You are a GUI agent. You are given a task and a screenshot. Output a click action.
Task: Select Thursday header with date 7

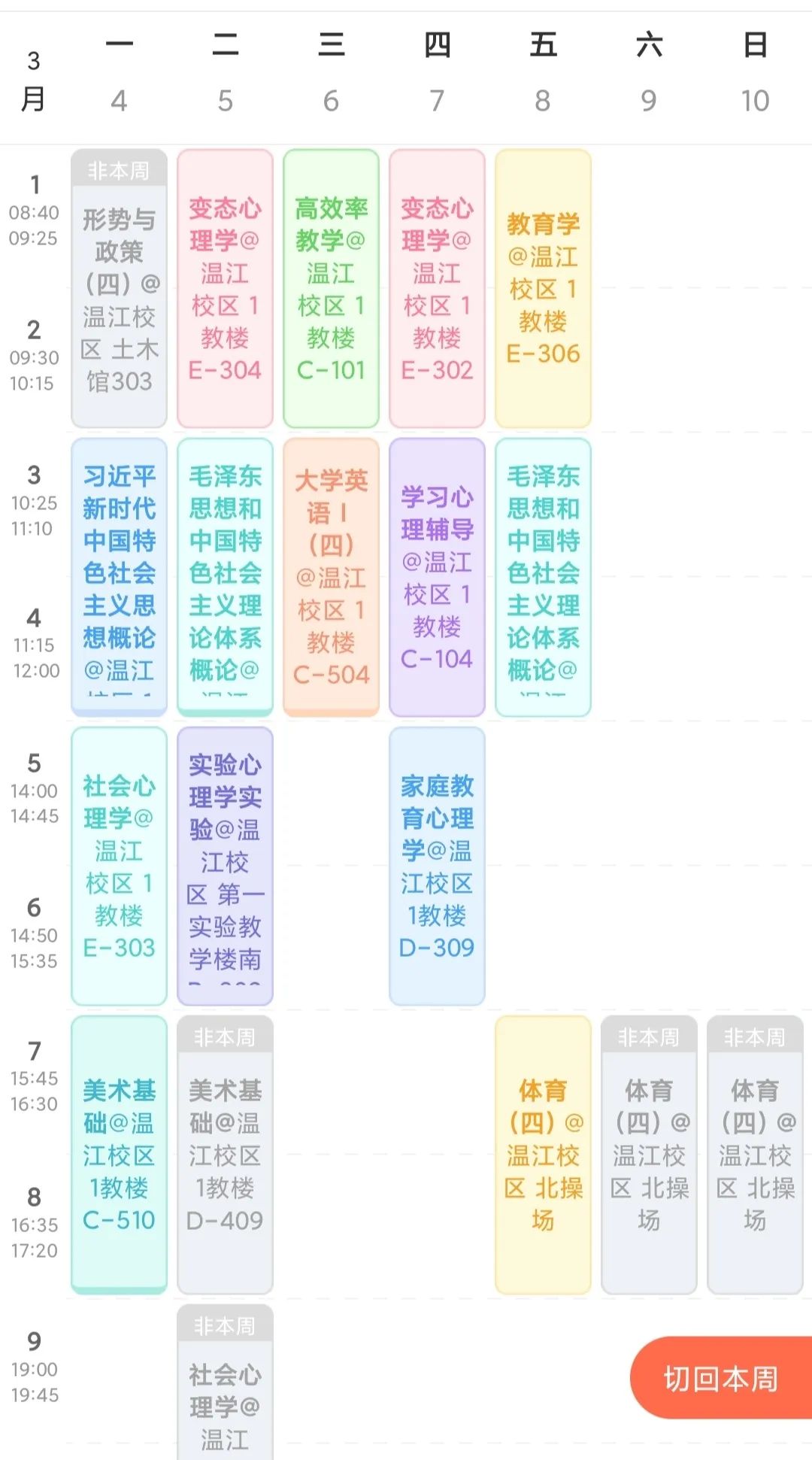click(x=437, y=71)
